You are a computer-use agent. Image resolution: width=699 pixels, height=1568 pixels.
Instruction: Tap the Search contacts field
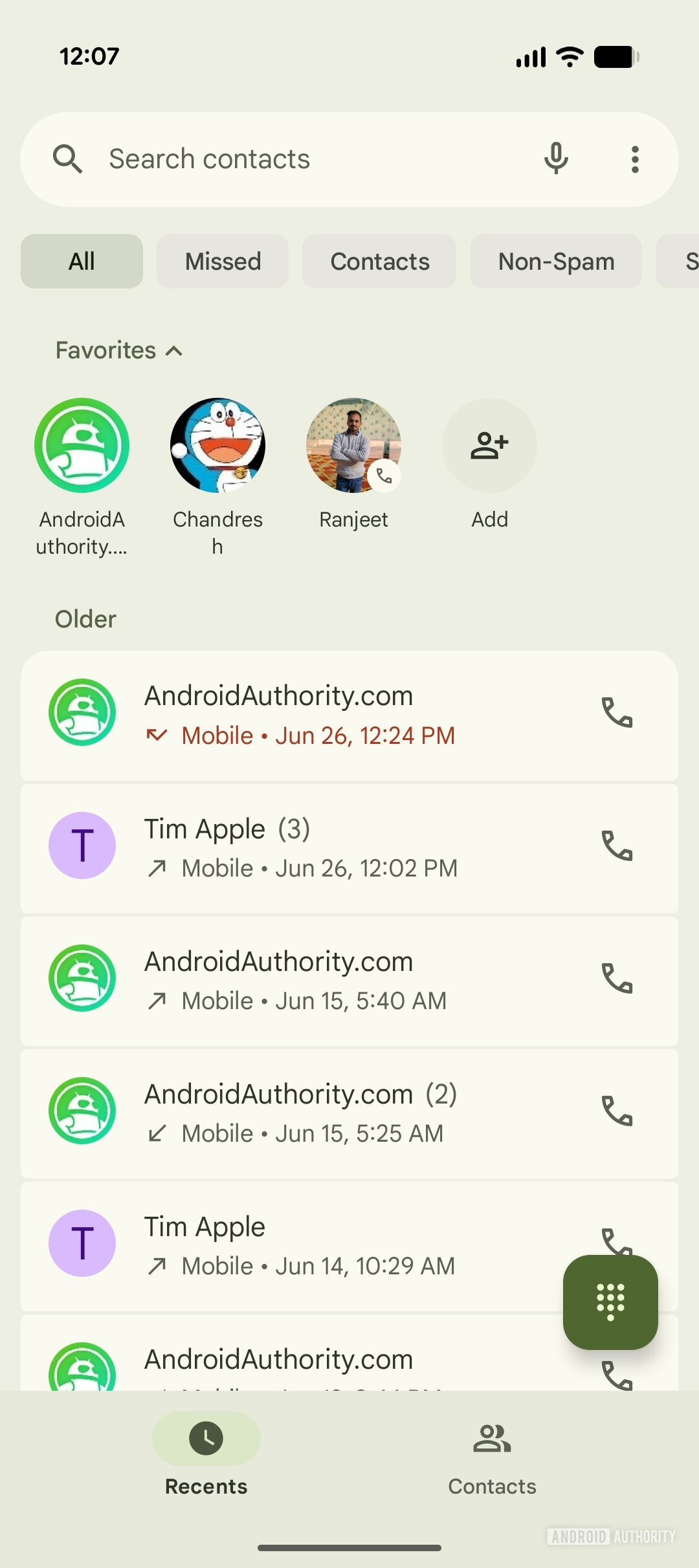click(x=291, y=159)
